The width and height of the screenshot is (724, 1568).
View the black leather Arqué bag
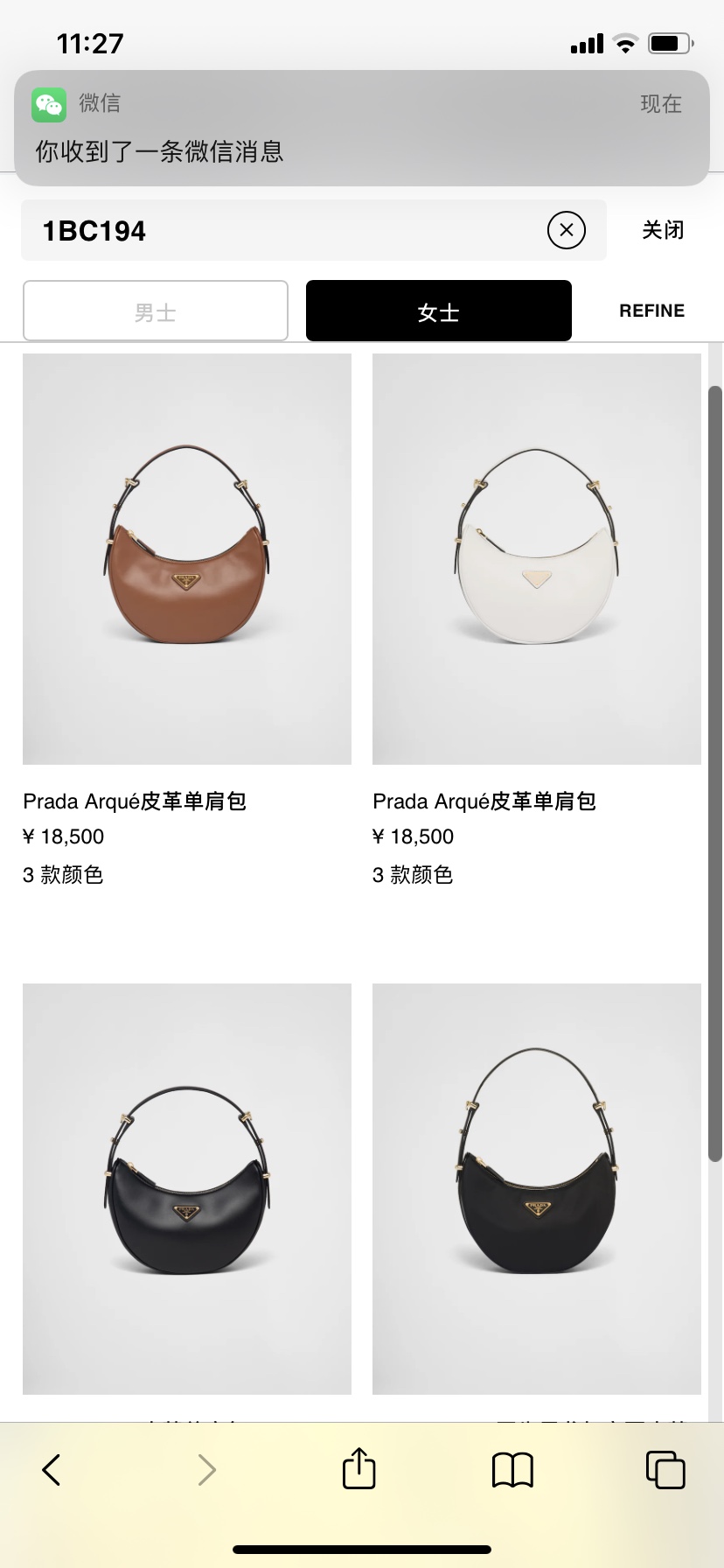point(186,1188)
